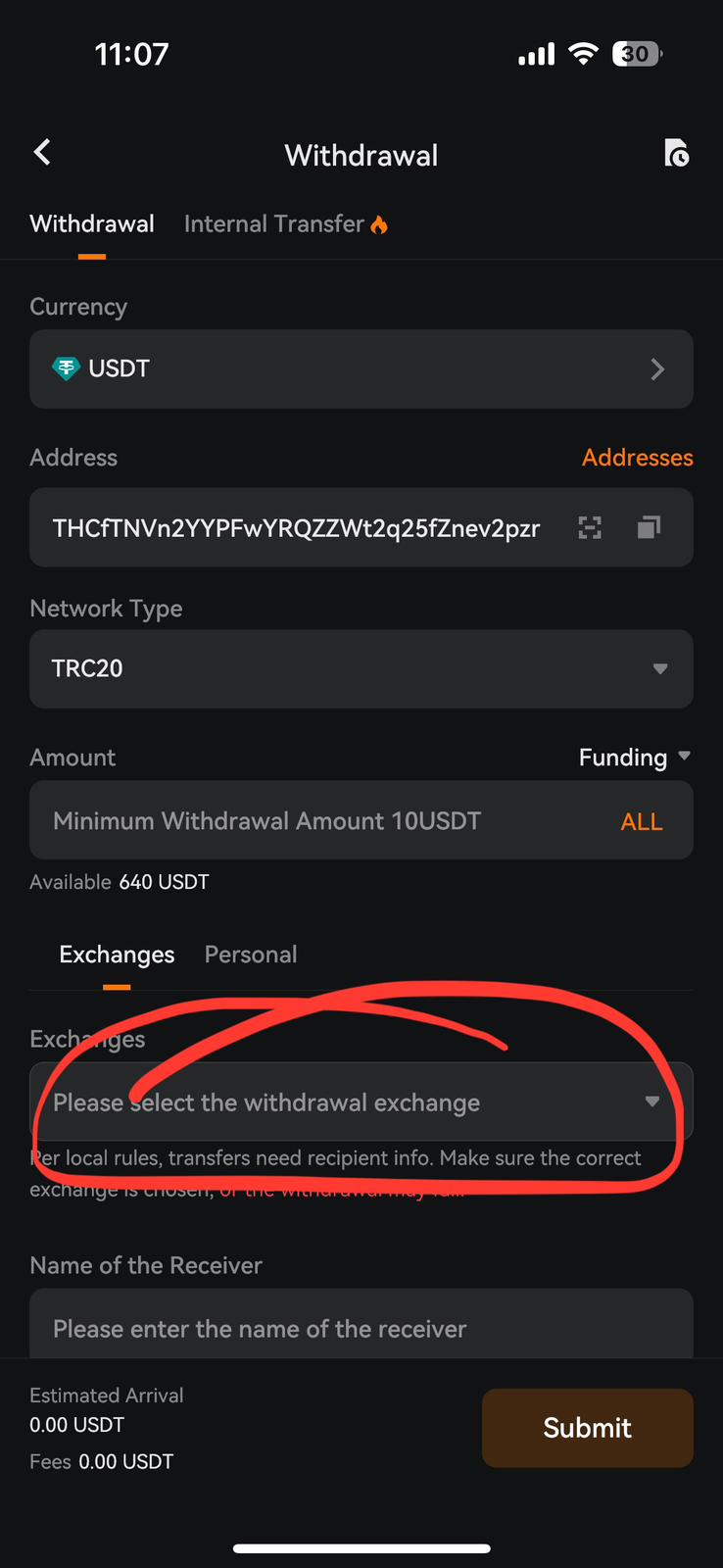Paste address using the clipboard icon
This screenshot has width=723, height=1568.
[x=649, y=527]
